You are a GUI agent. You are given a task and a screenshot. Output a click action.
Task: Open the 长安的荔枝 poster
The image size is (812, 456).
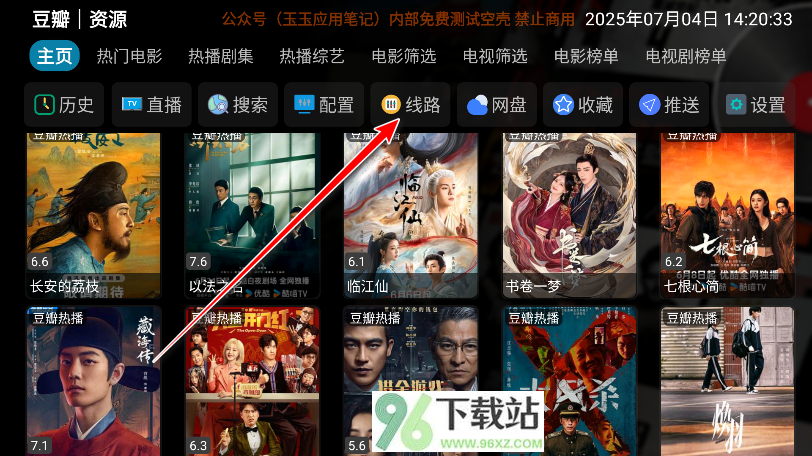93,215
